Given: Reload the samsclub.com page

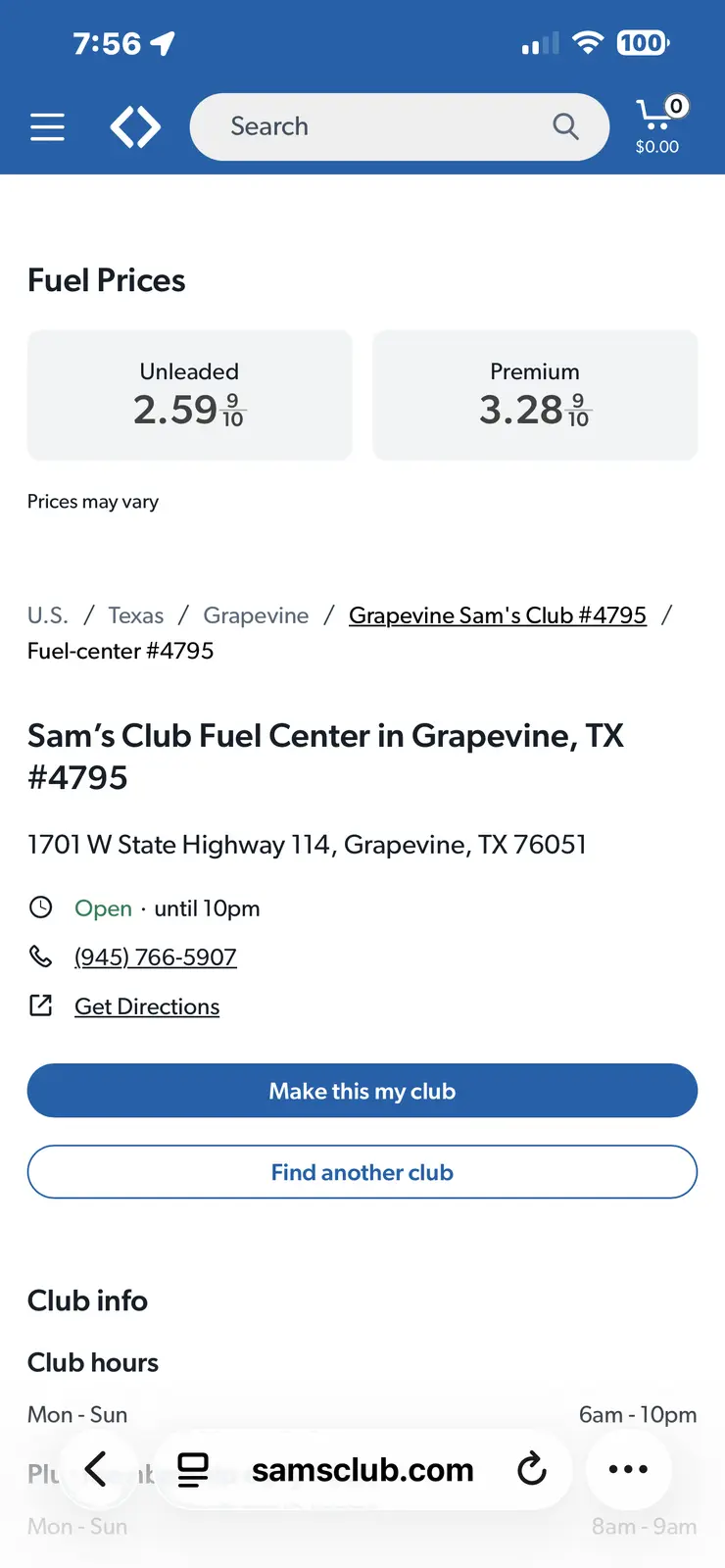Looking at the screenshot, I should coord(532,1469).
